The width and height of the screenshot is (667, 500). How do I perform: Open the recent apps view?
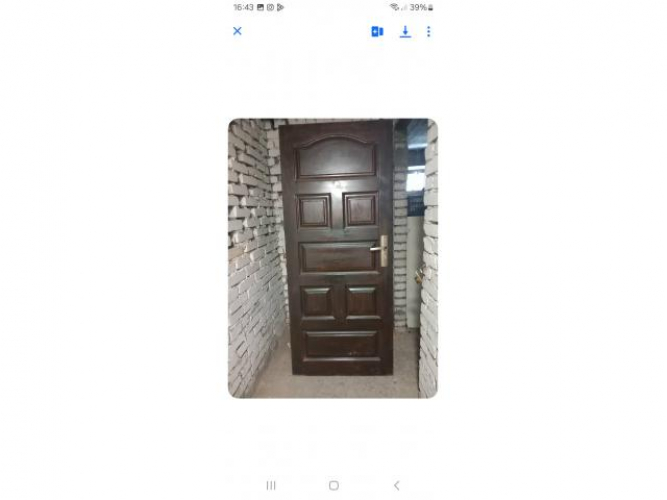click(x=271, y=485)
